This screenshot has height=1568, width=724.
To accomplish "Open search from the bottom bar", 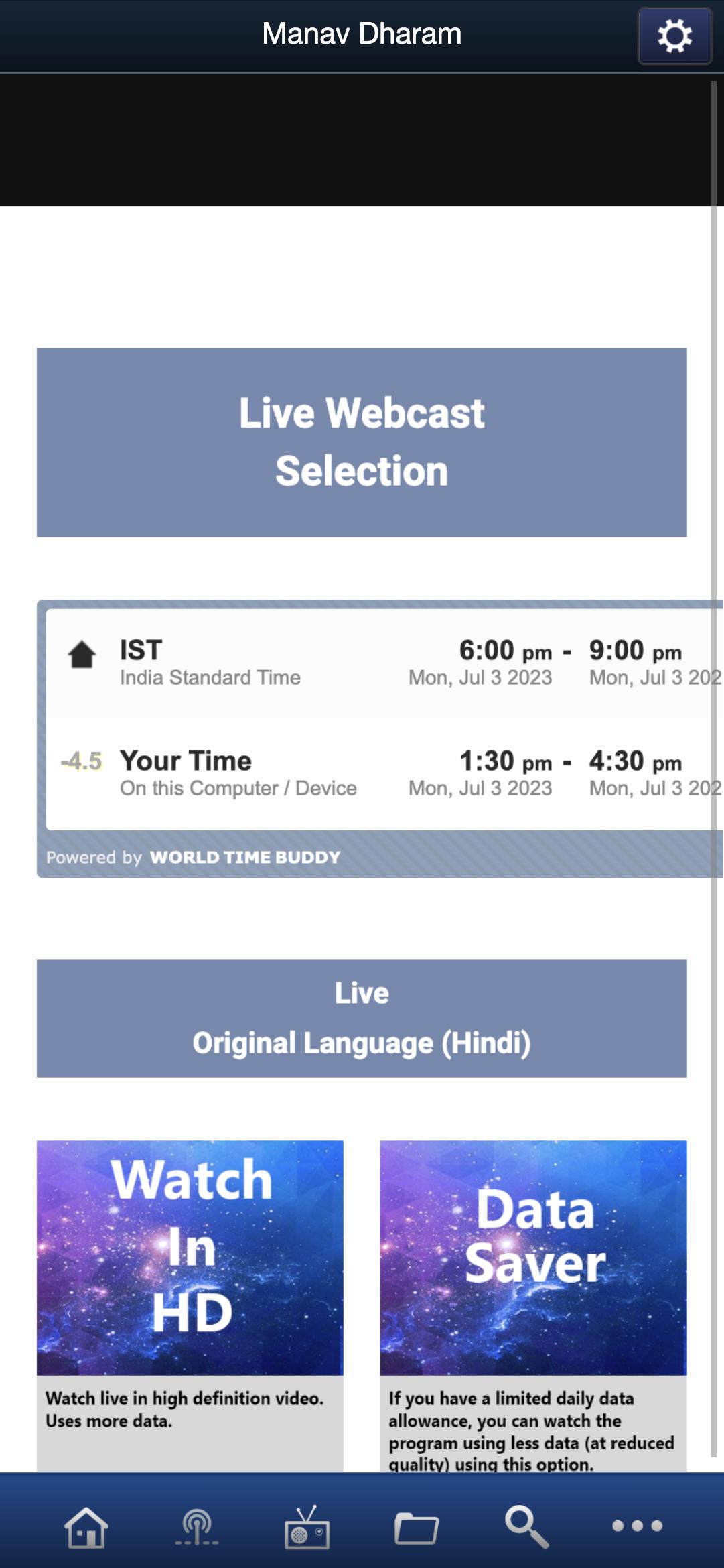I will [x=526, y=1527].
